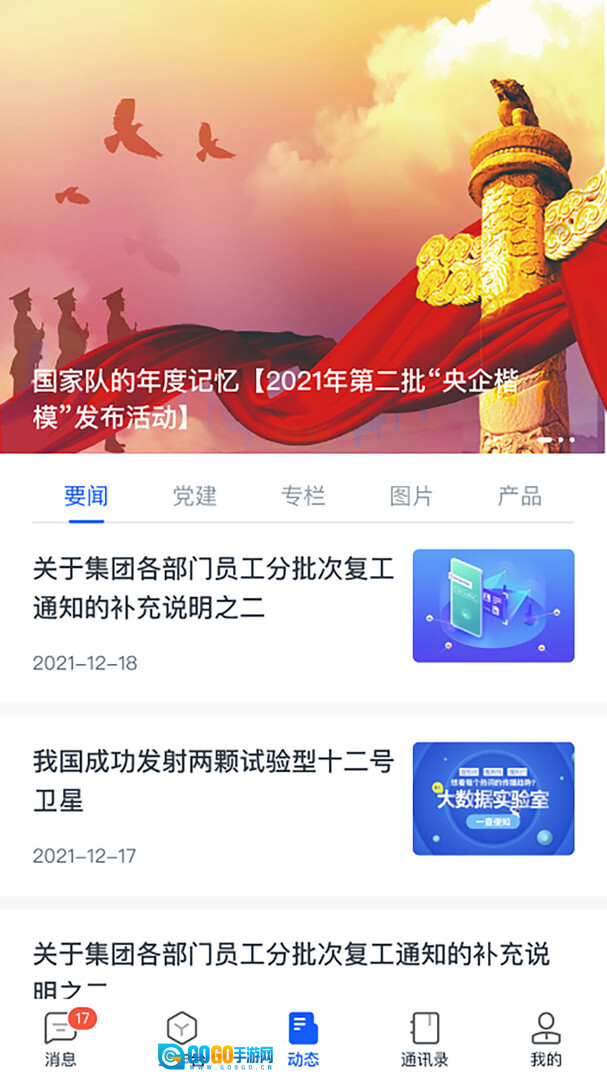Tap the 动态 tab in bottom navigation
The height and width of the screenshot is (1080, 607).
coord(303,1039)
